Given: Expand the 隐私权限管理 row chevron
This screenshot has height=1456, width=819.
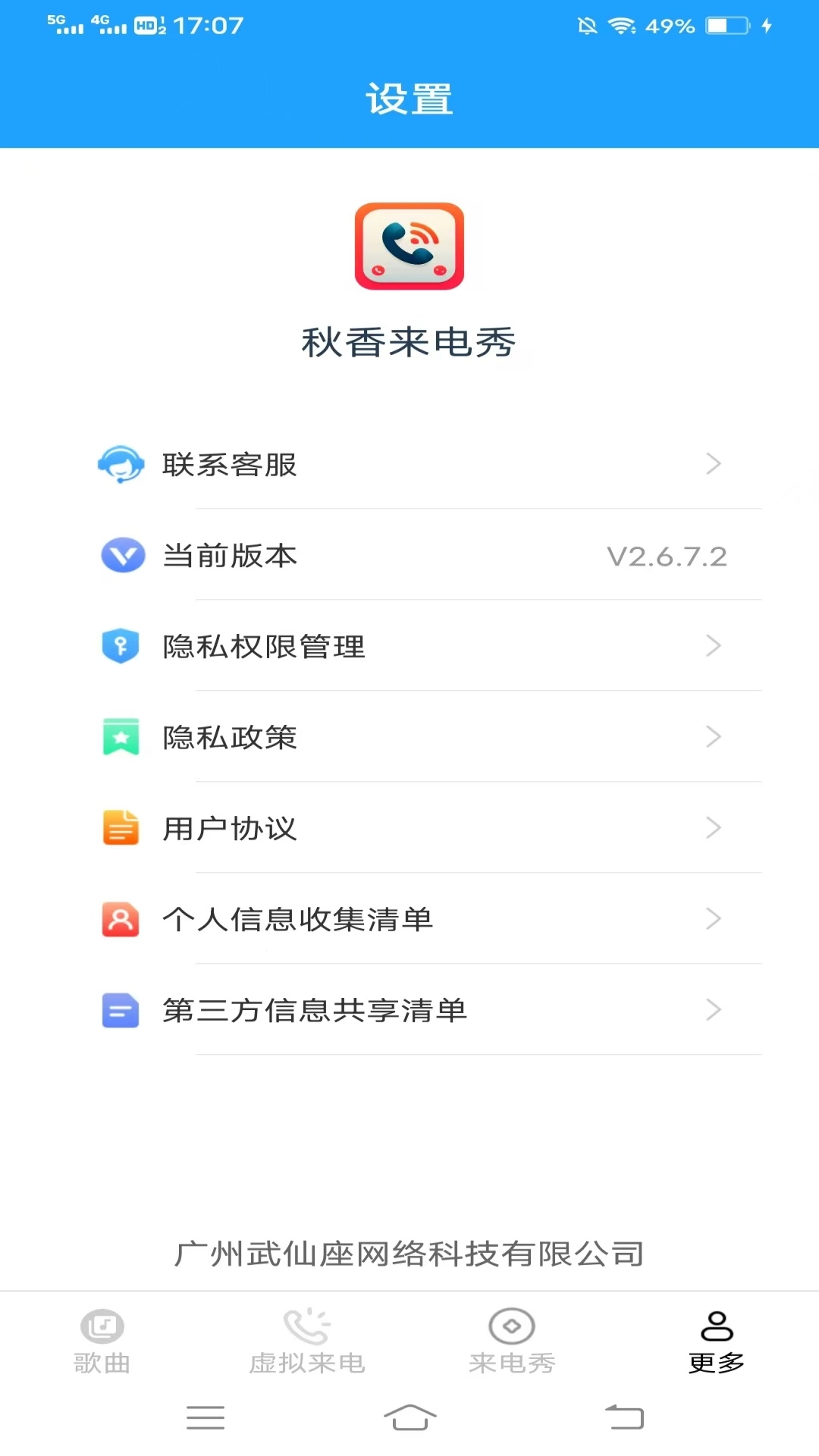Looking at the screenshot, I should 713,646.
